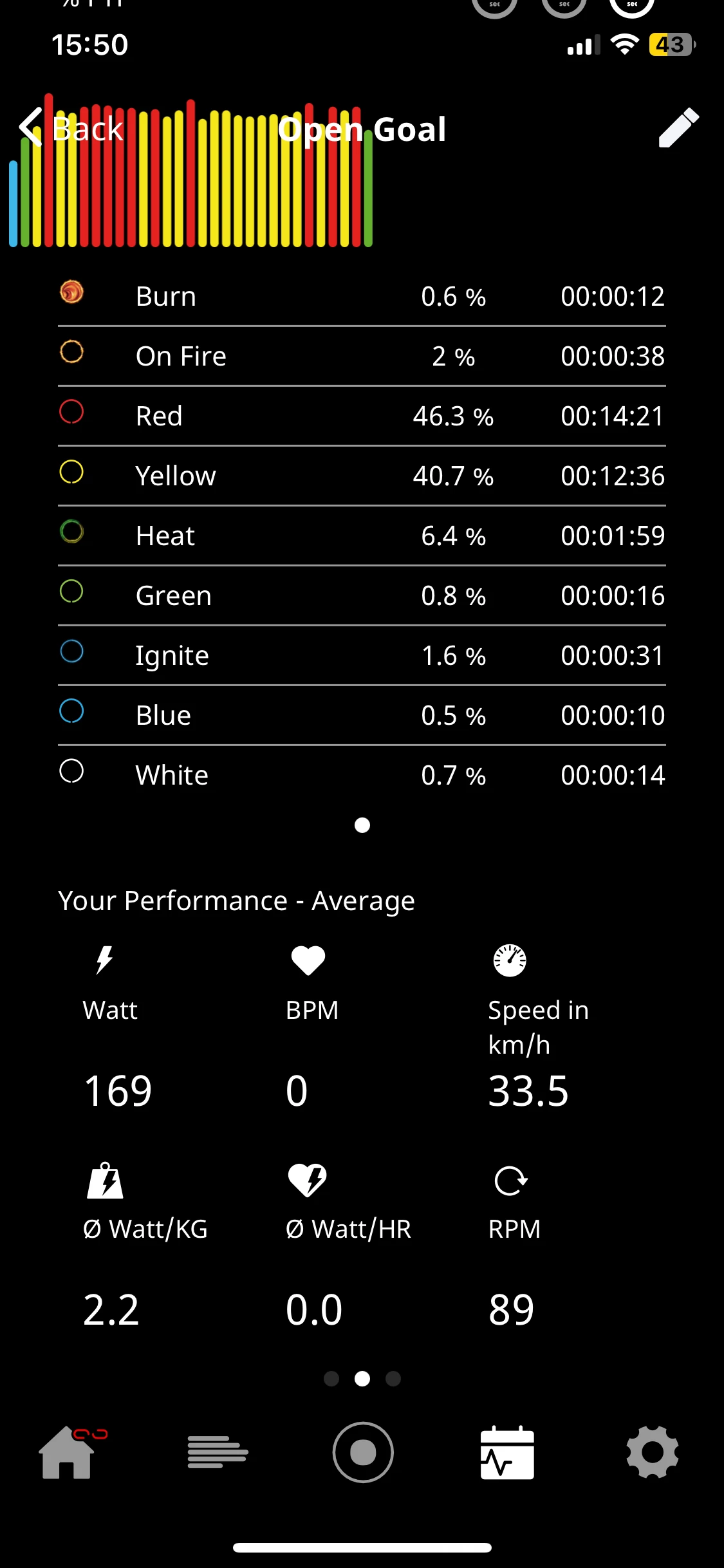Open the settings gear tab
724x1568 pixels.
coord(653,1452)
